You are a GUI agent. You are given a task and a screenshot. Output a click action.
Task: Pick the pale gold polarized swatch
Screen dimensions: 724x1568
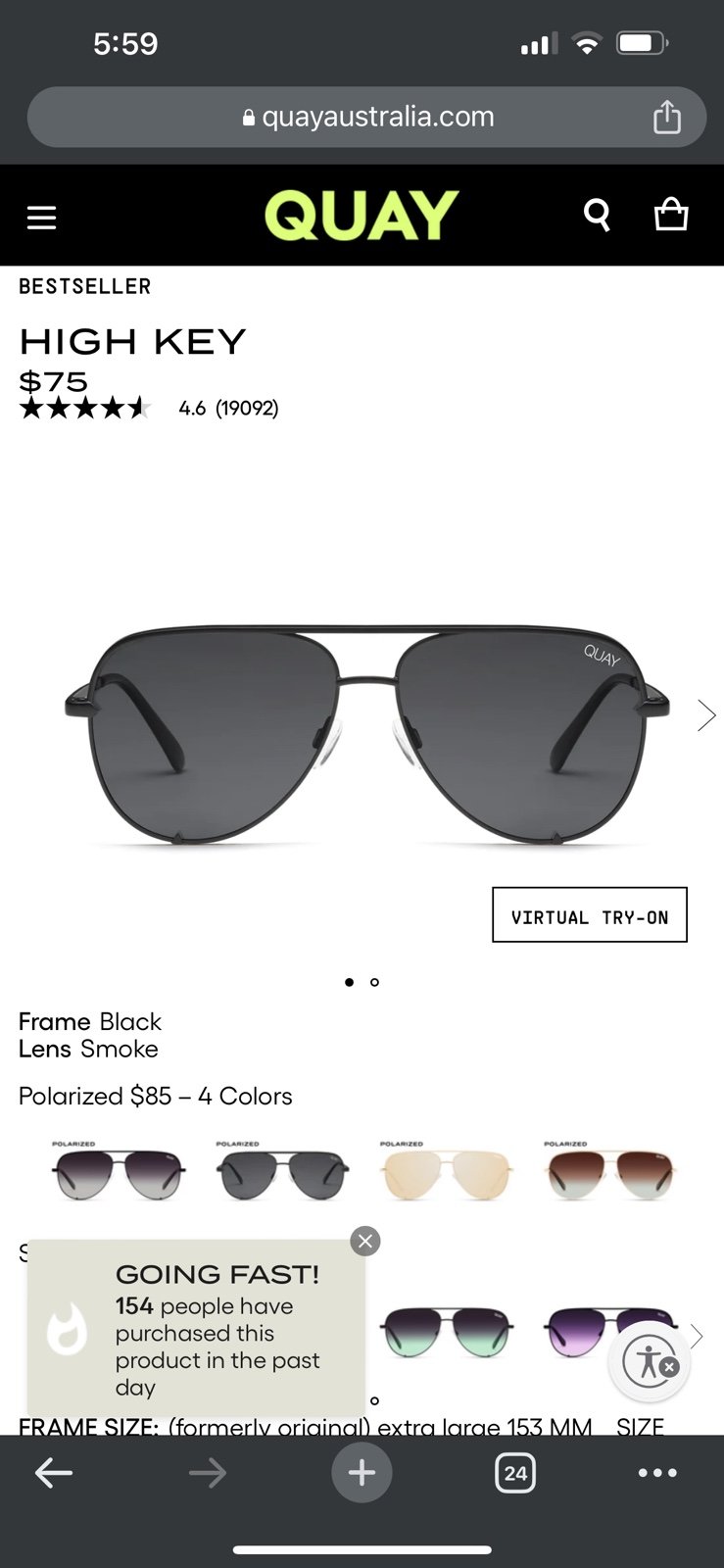click(x=447, y=1172)
